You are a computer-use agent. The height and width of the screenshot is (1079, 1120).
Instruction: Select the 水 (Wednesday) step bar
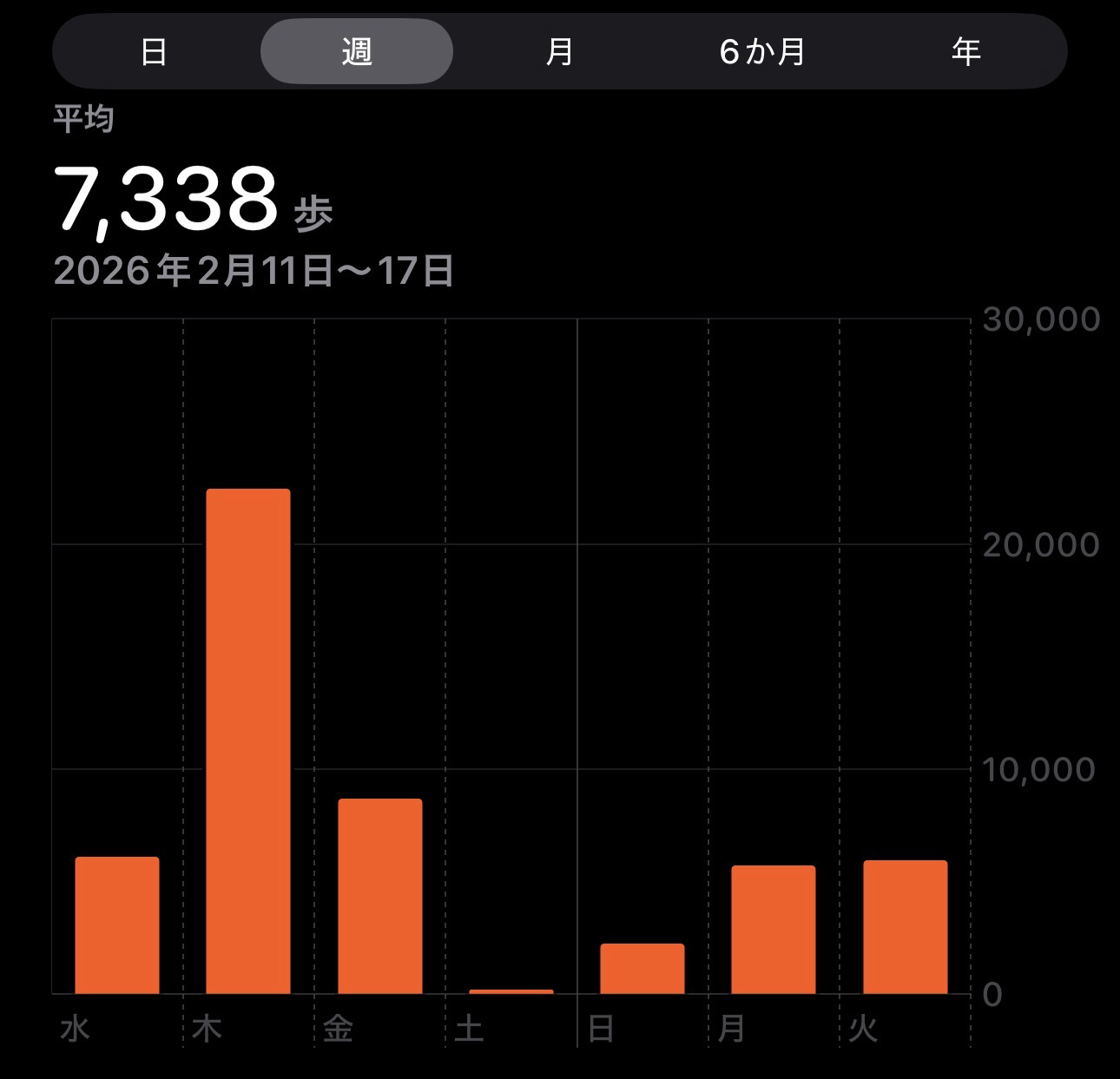point(117,925)
